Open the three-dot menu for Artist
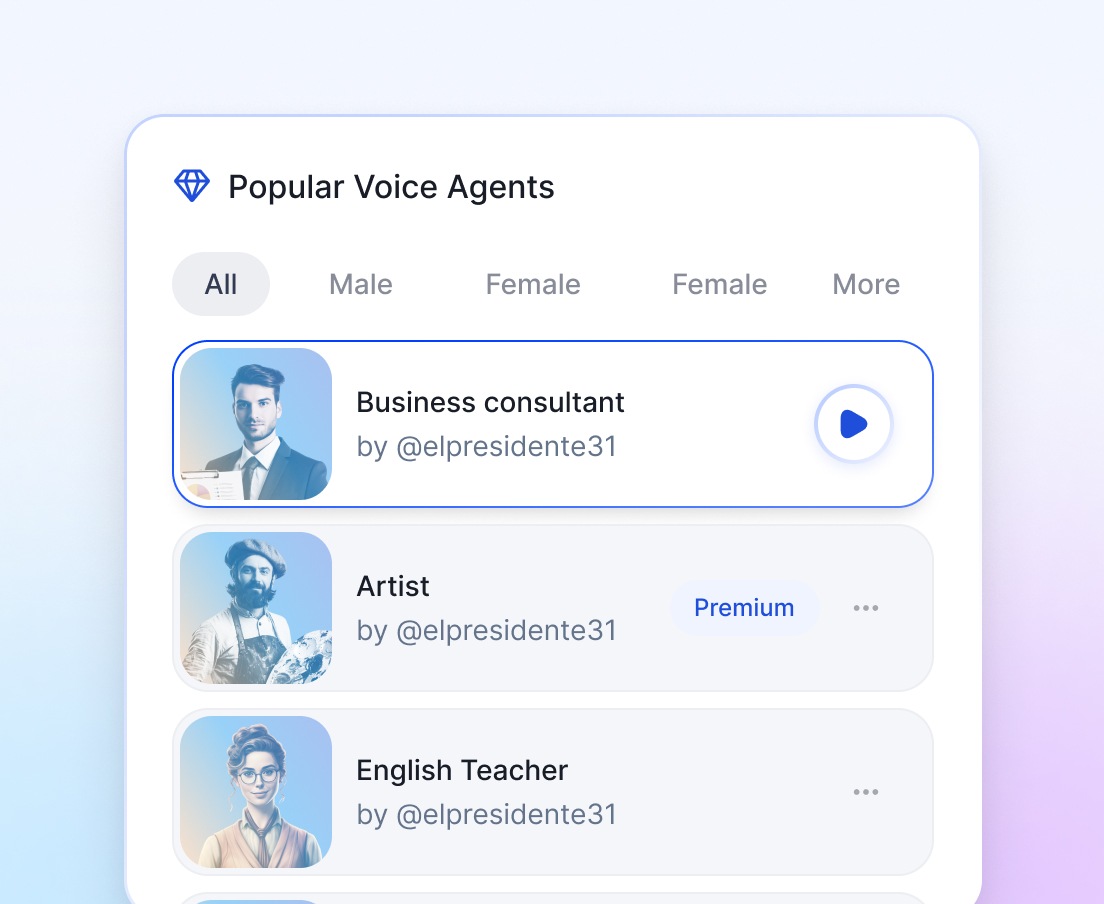 tap(866, 608)
